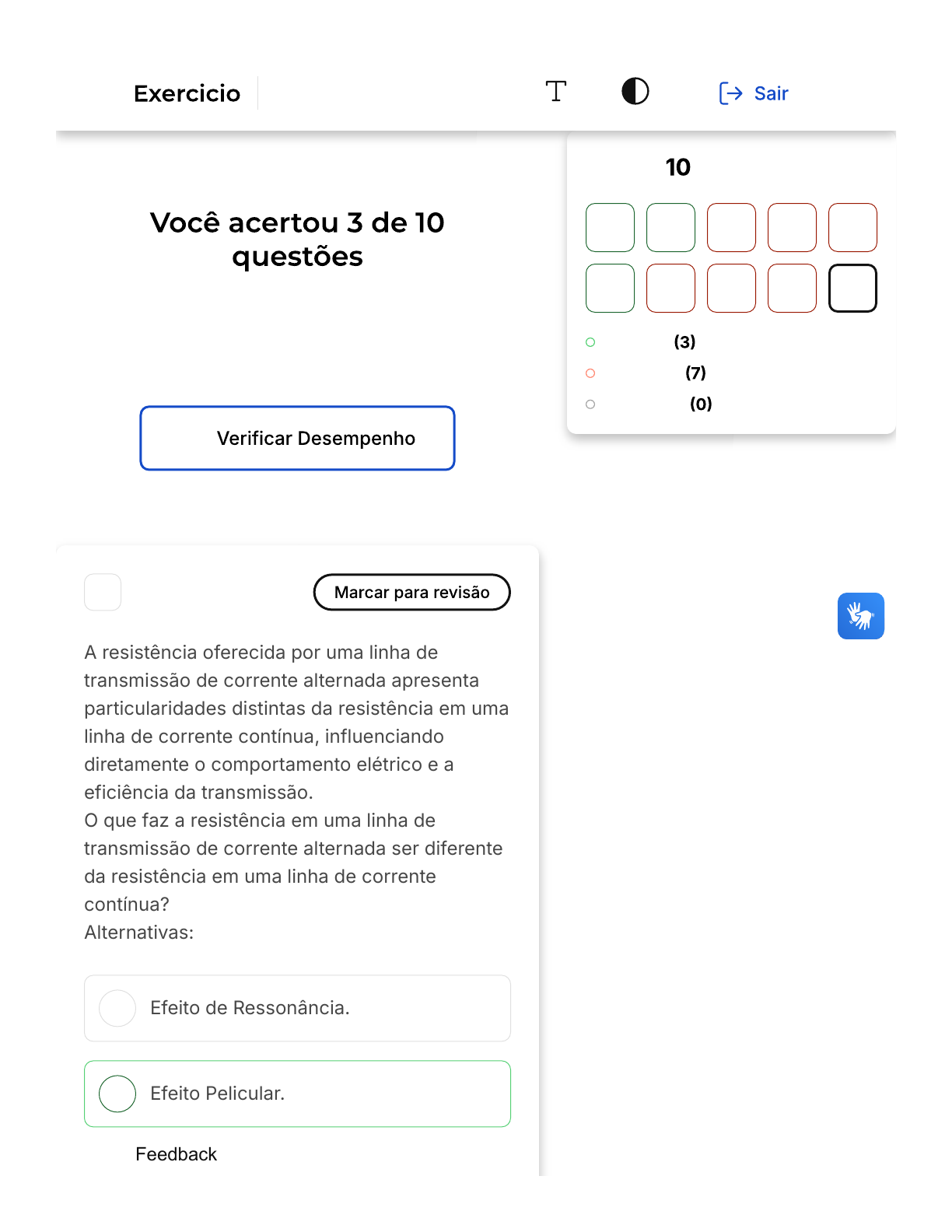Toggle the contrast mode icon
Image resolution: width=952 pixels, height=1232 pixels.
click(x=635, y=92)
